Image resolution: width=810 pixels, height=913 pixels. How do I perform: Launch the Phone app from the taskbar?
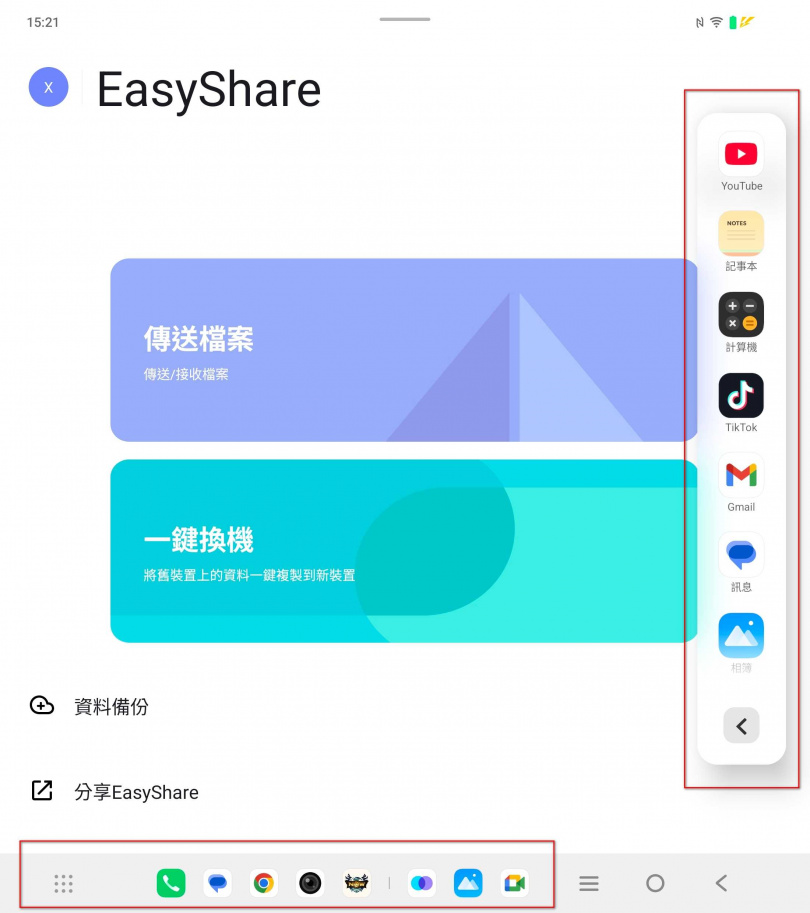(x=171, y=883)
